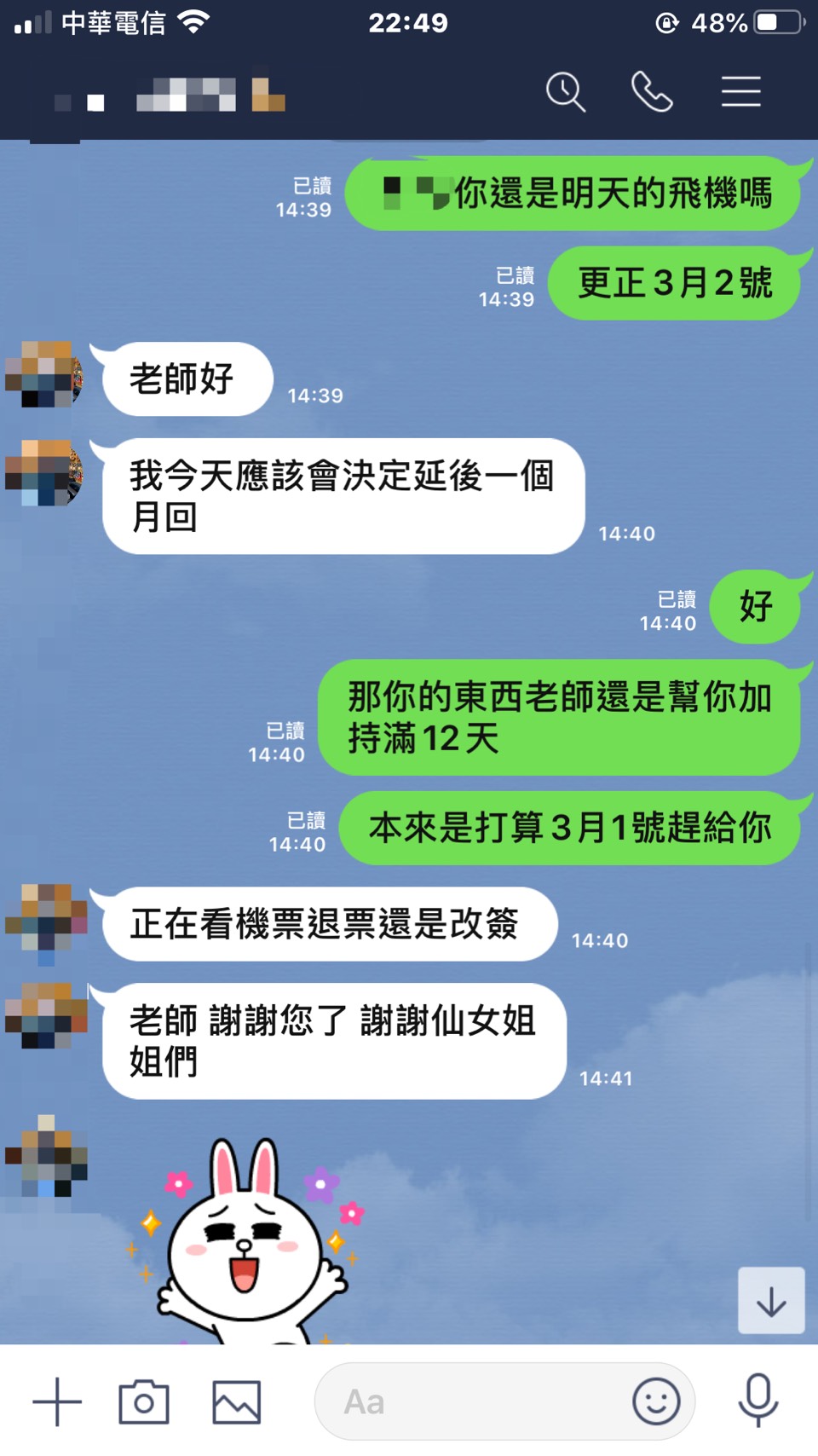The image size is (818, 1456).
Task: Open the photo gallery picker
Action: tap(236, 1401)
